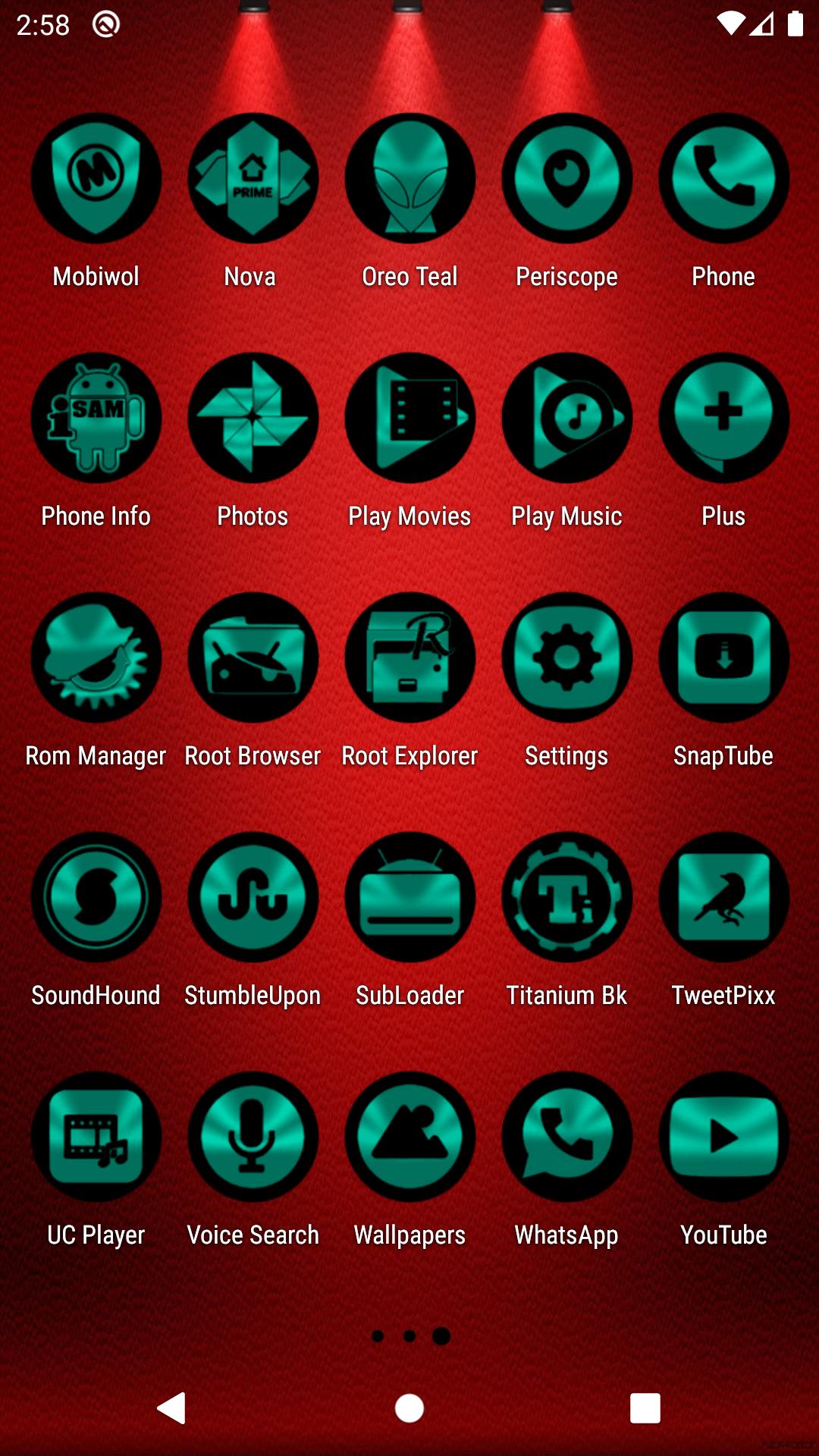Launch Root Explorer app
The image size is (819, 1456).
point(410,658)
